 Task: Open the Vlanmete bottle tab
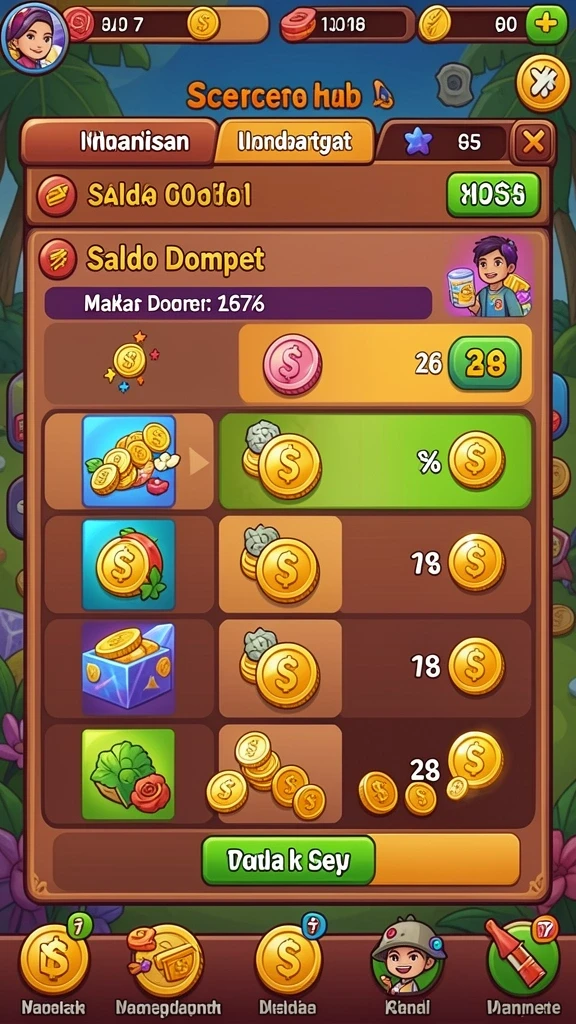click(524, 968)
